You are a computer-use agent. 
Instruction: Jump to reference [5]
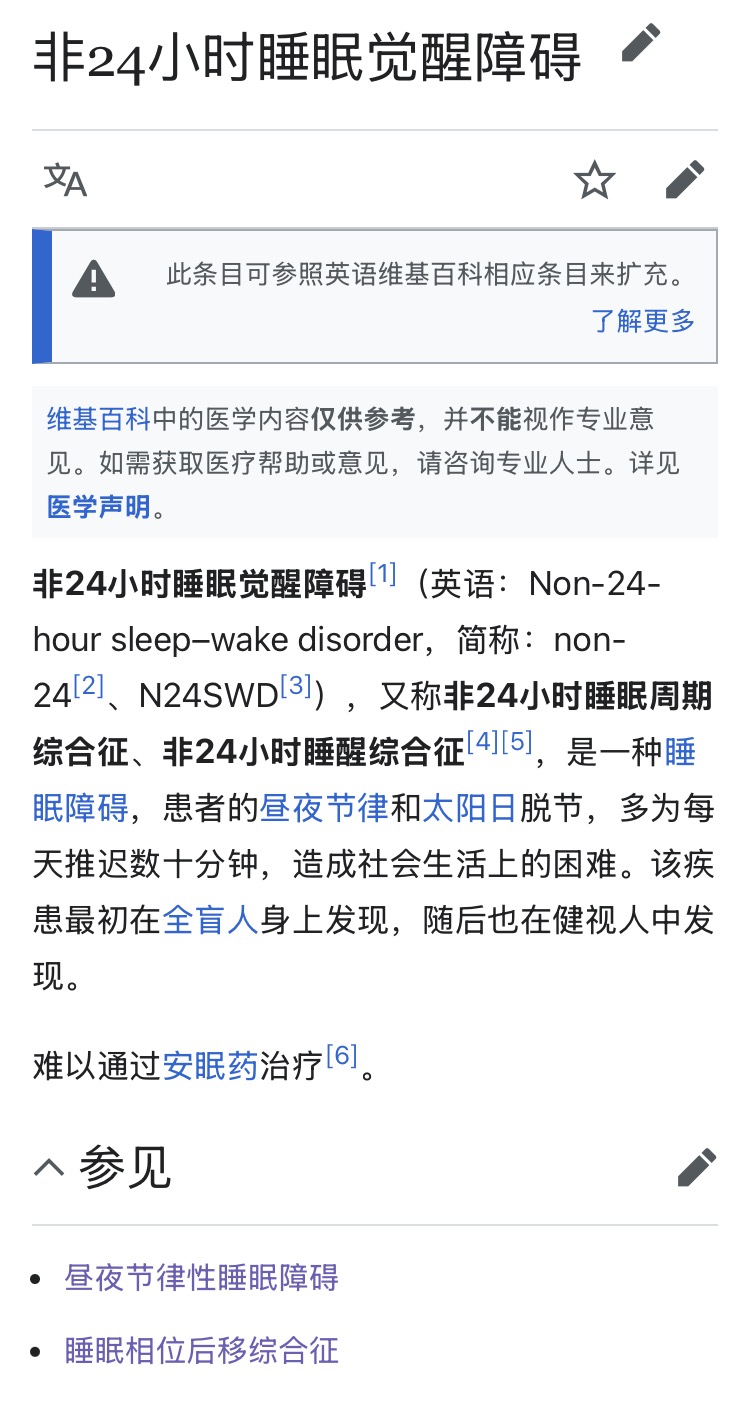click(517, 741)
